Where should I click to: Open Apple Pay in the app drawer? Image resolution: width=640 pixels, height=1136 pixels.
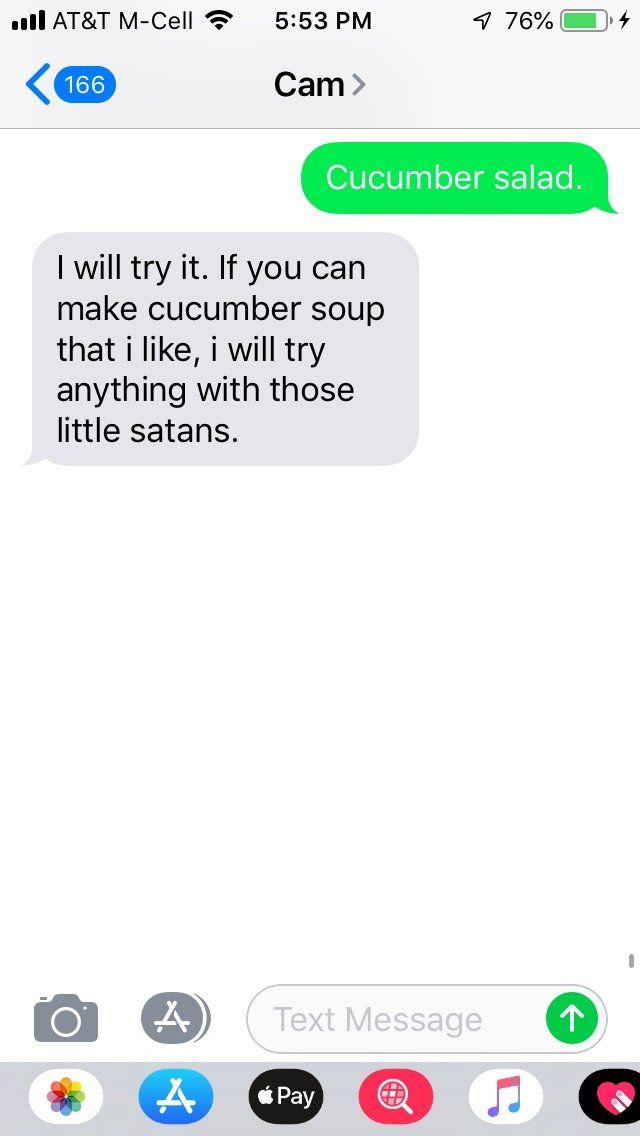point(286,1096)
